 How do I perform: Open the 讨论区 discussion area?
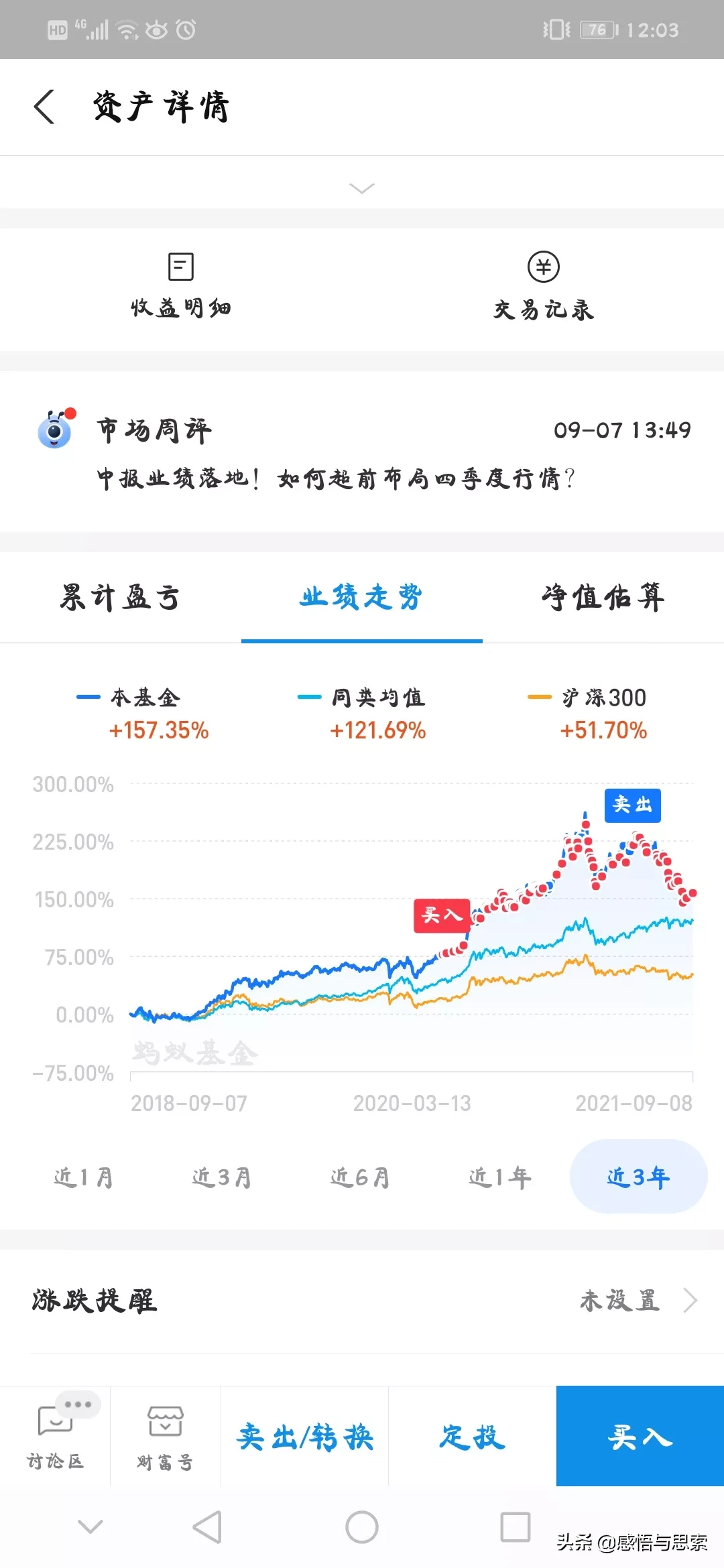click(55, 1435)
